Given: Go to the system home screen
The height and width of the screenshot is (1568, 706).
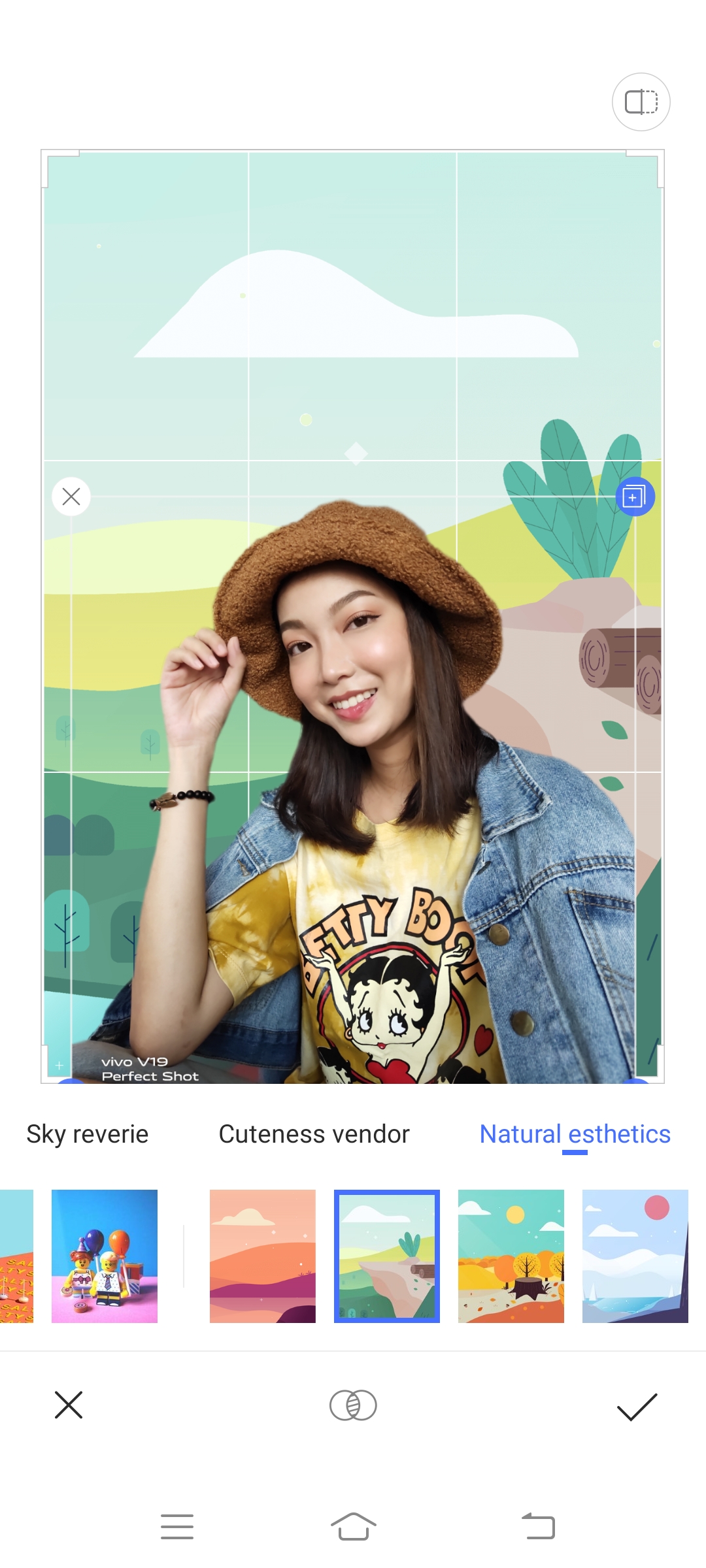Looking at the screenshot, I should 353,1527.
